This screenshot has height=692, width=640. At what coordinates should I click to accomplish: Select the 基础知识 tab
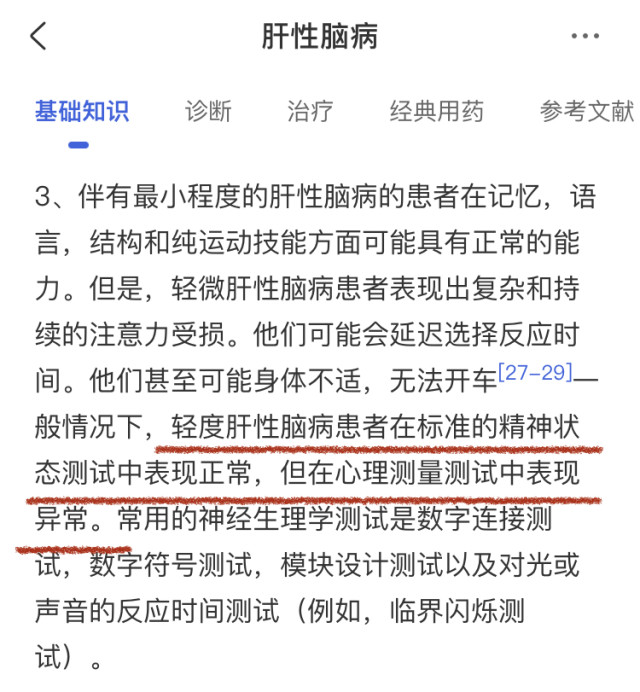coord(81,110)
